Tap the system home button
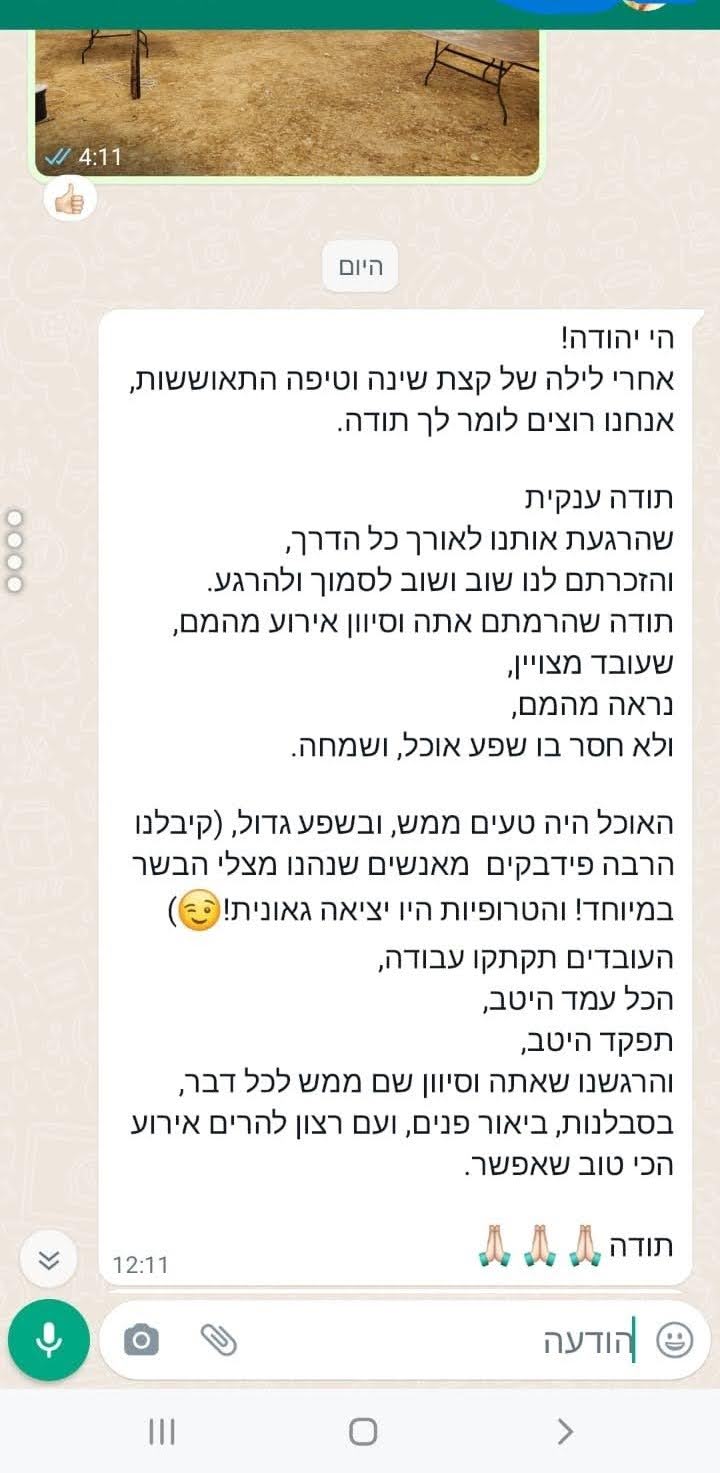Viewport: 720px width, 1473px height. pyautogui.click(x=363, y=1432)
